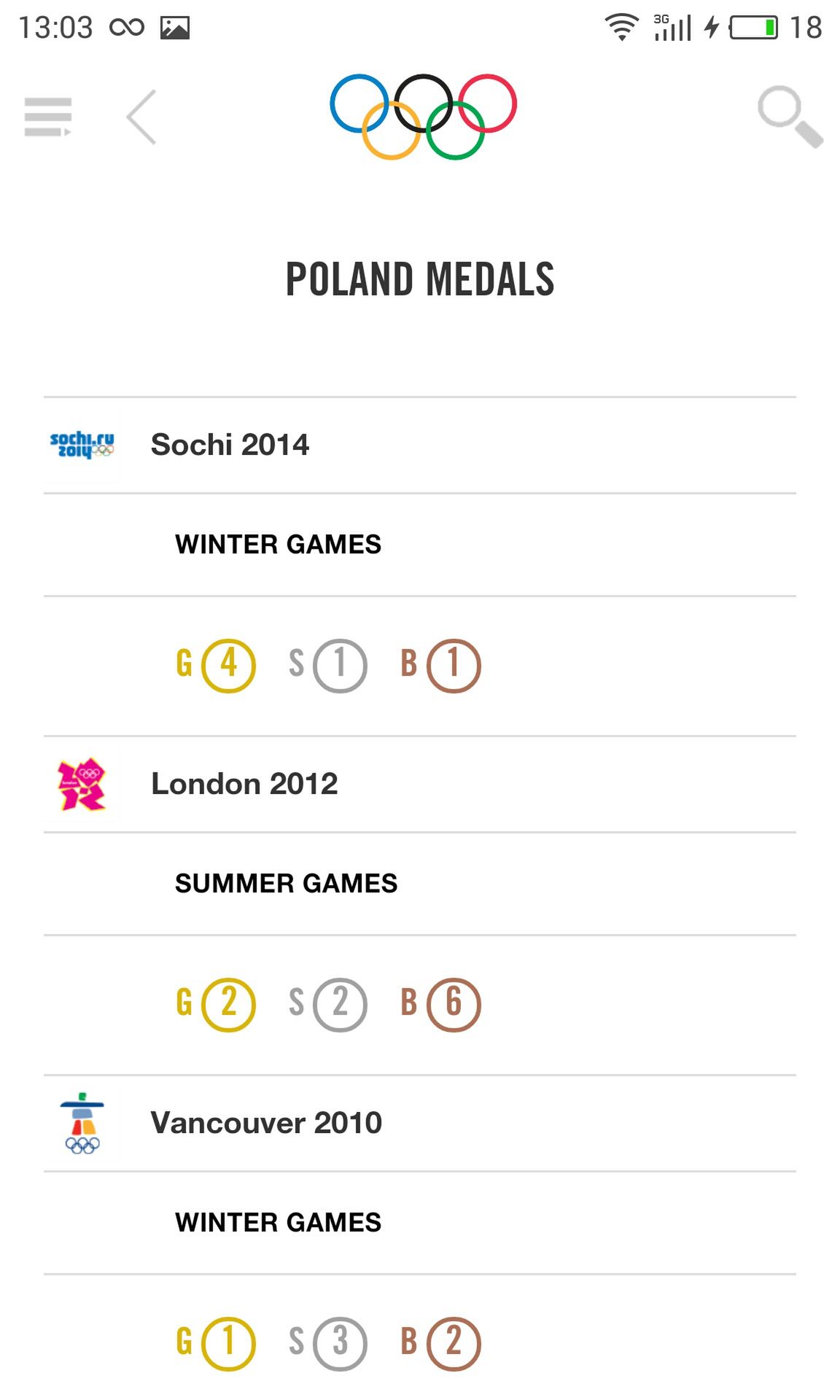Image resolution: width=840 pixels, height=1400 pixels.
Task: Open the London 2012 row
Action: tap(420, 785)
